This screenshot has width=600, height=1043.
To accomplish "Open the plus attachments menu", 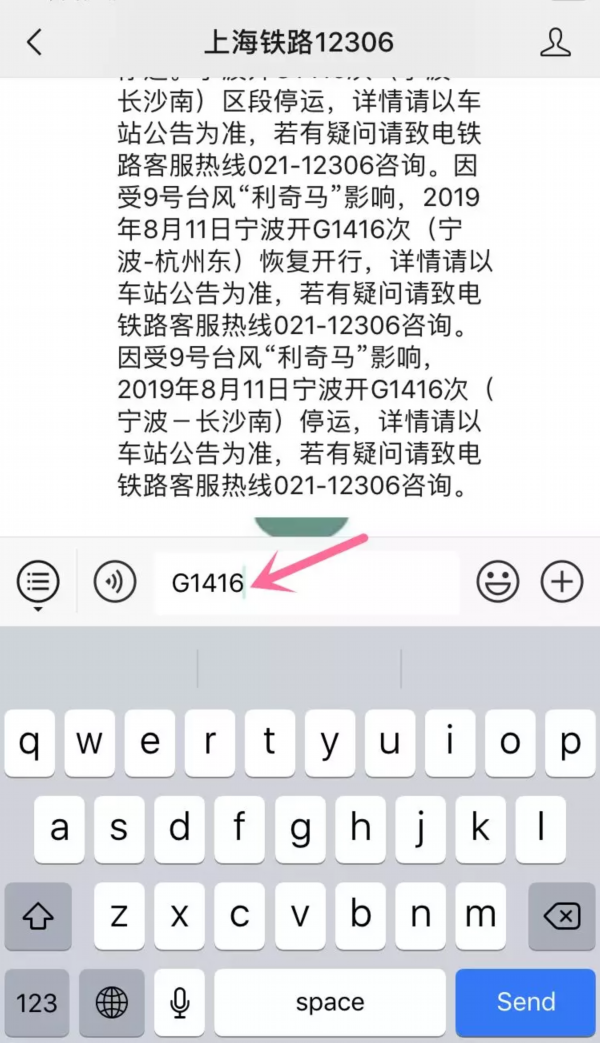I will tap(561, 581).
